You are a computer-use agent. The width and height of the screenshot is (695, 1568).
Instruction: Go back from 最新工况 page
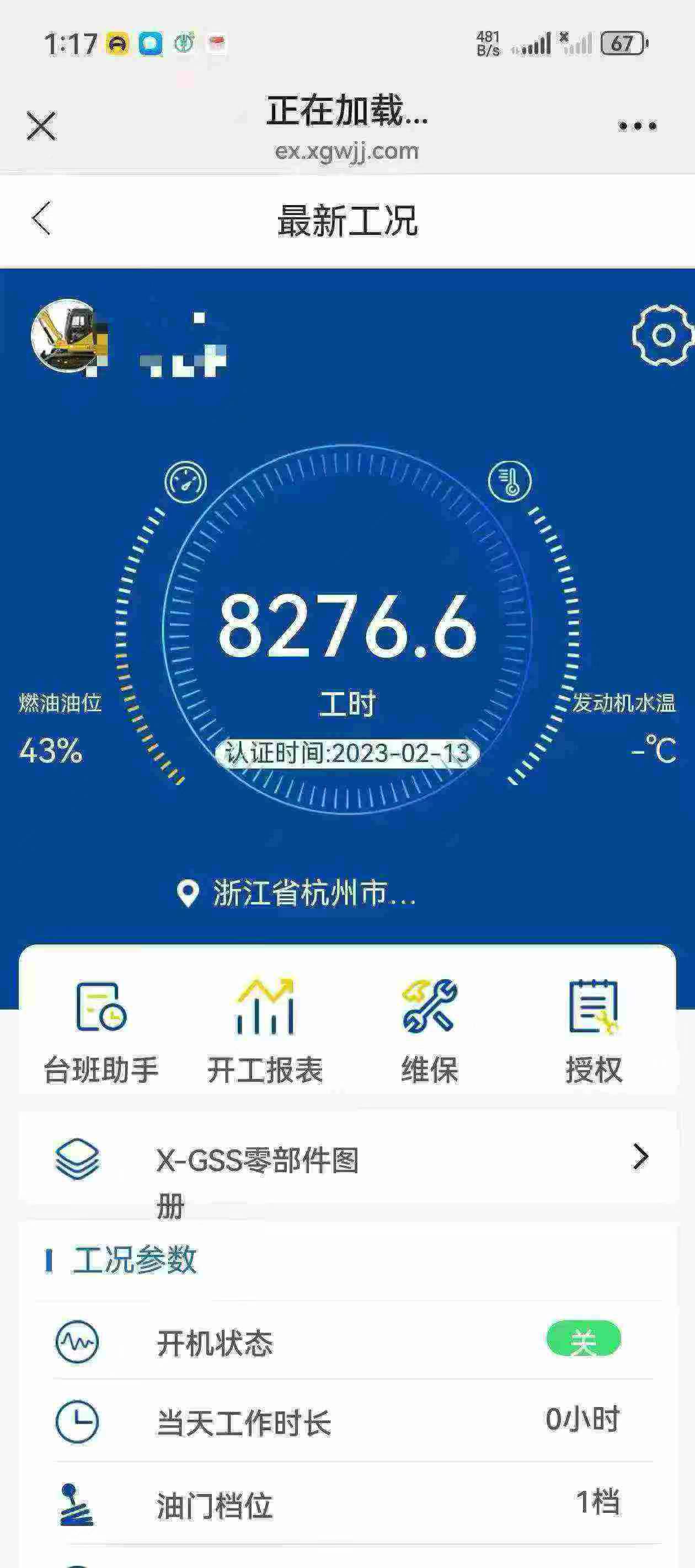[x=41, y=218]
